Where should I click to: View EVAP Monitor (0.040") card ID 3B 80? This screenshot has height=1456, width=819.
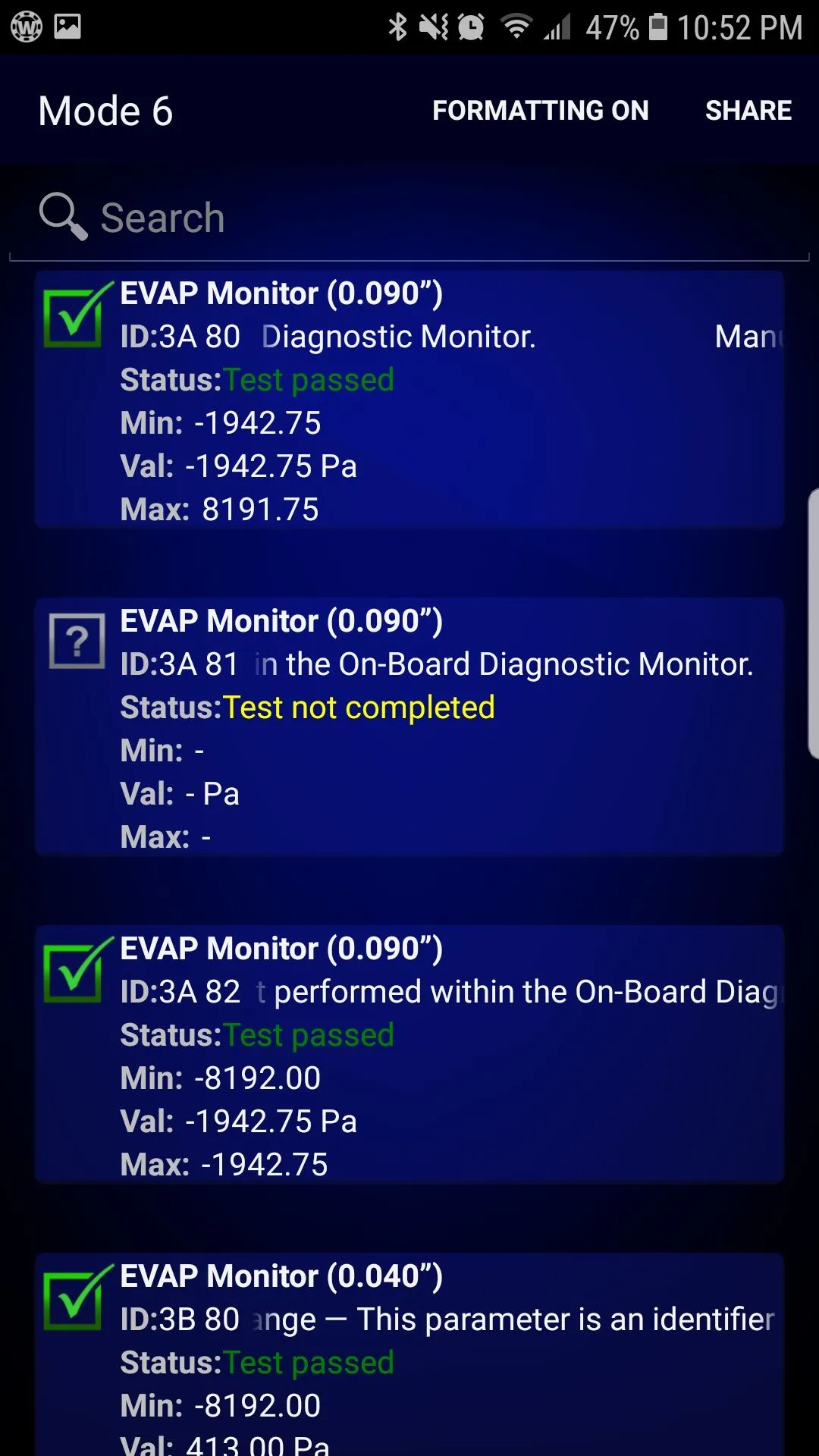pos(409,1357)
